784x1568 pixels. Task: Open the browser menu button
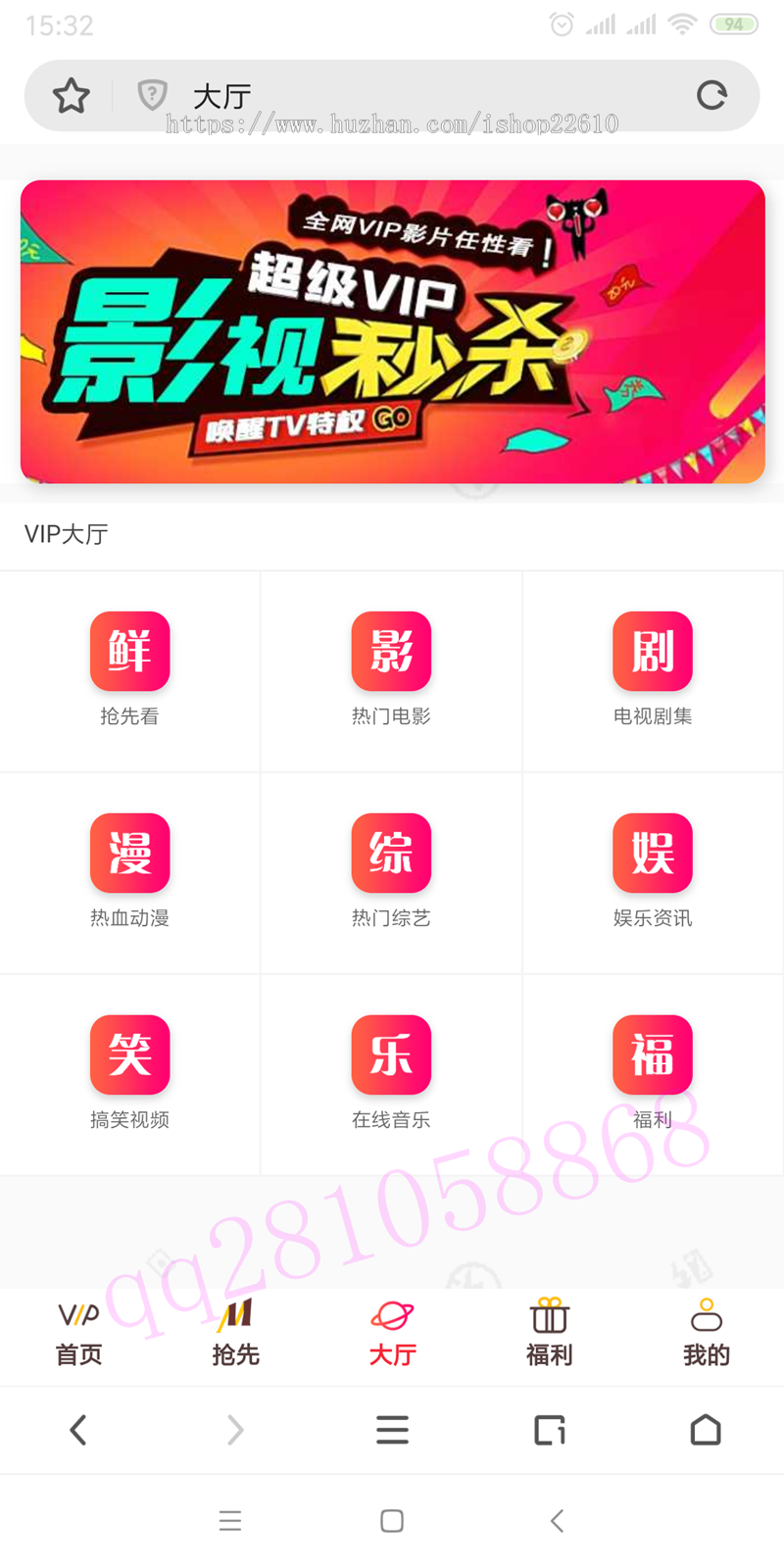point(392,1430)
